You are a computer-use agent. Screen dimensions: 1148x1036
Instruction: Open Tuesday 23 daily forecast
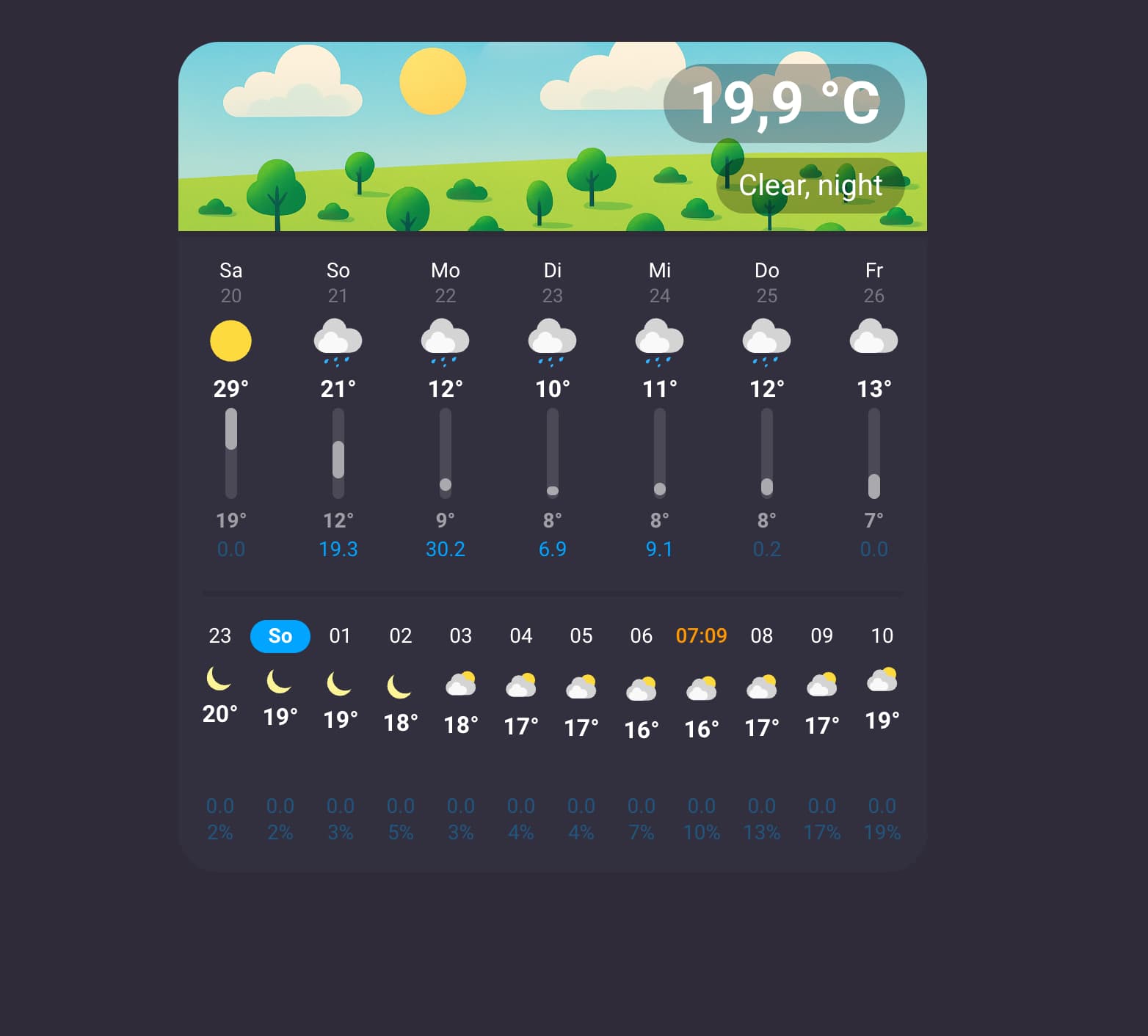click(x=552, y=411)
